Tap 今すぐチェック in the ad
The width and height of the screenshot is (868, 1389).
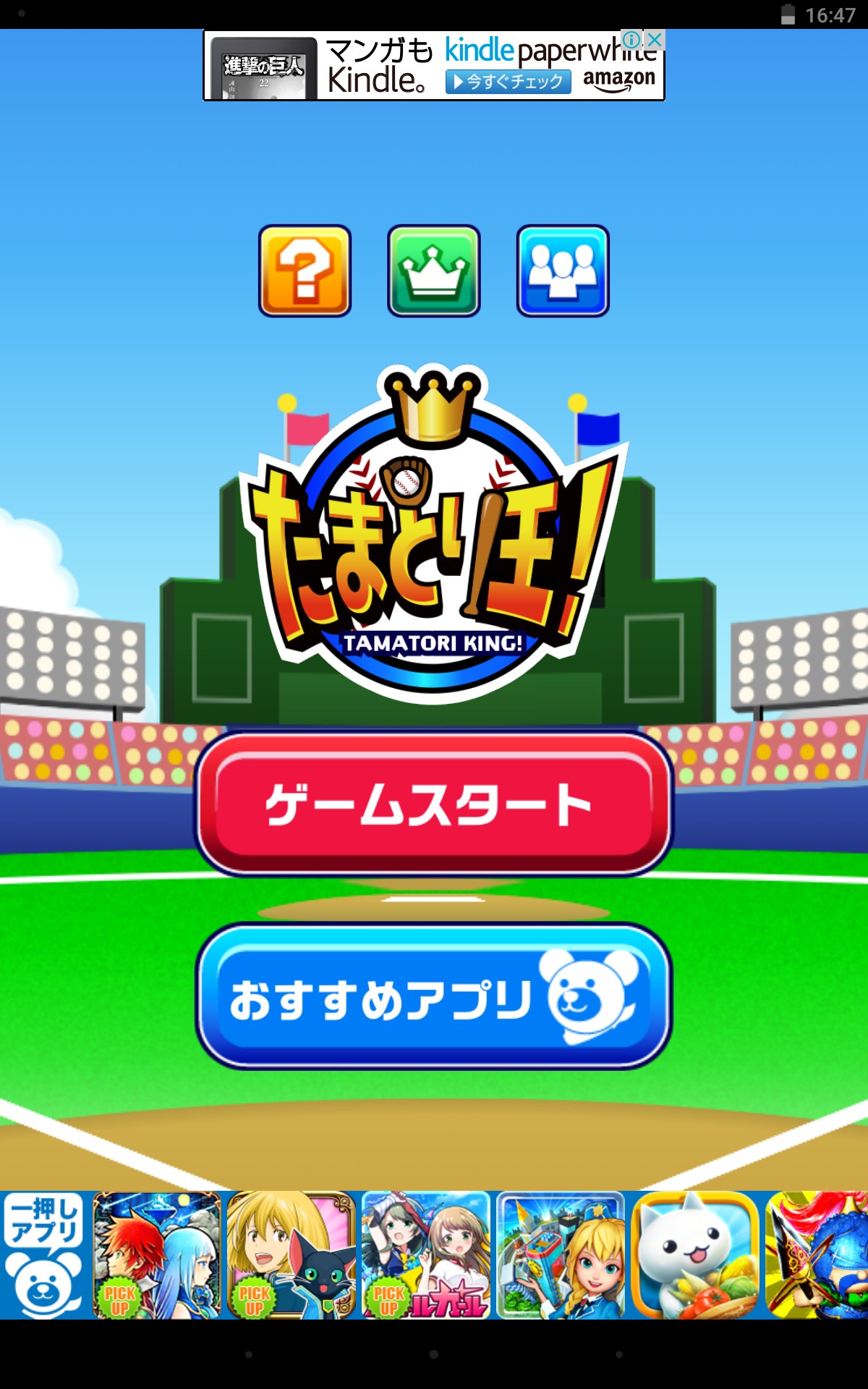tap(508, 82)
